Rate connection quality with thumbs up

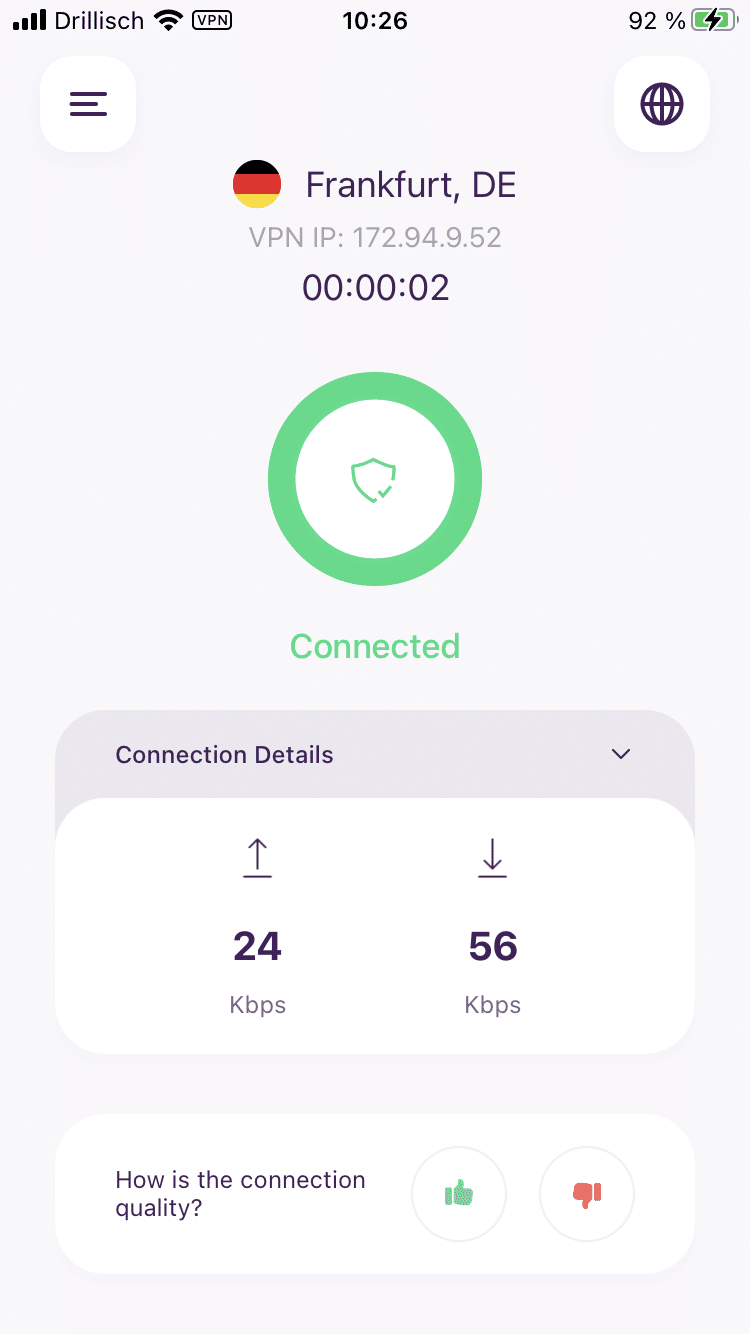pyautogui.click(x=459, y=1193)
